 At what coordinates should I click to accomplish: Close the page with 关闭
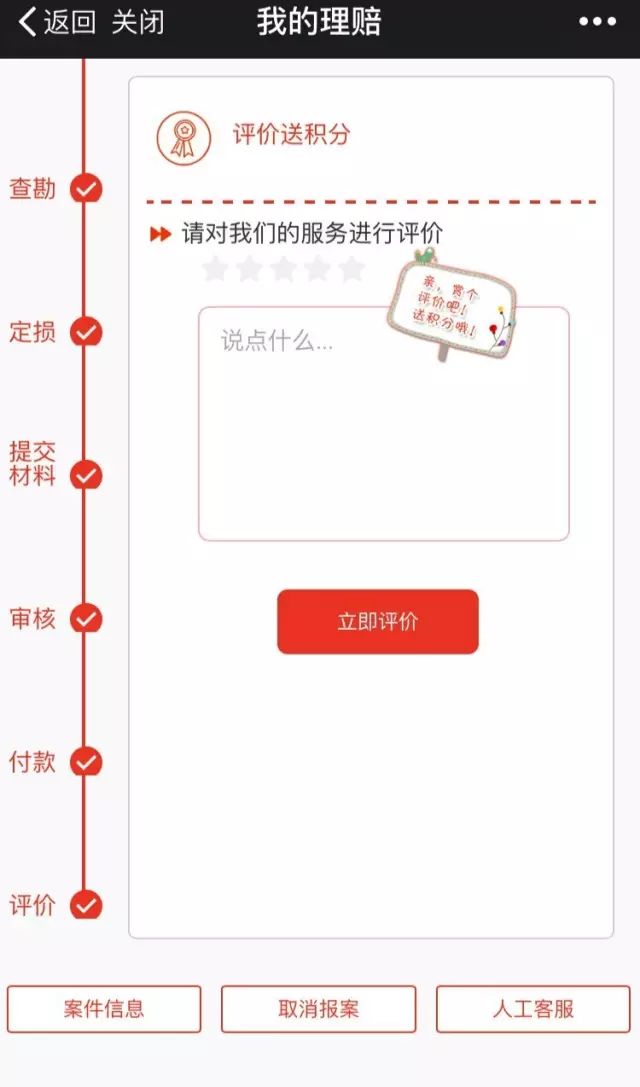[138, 22]
